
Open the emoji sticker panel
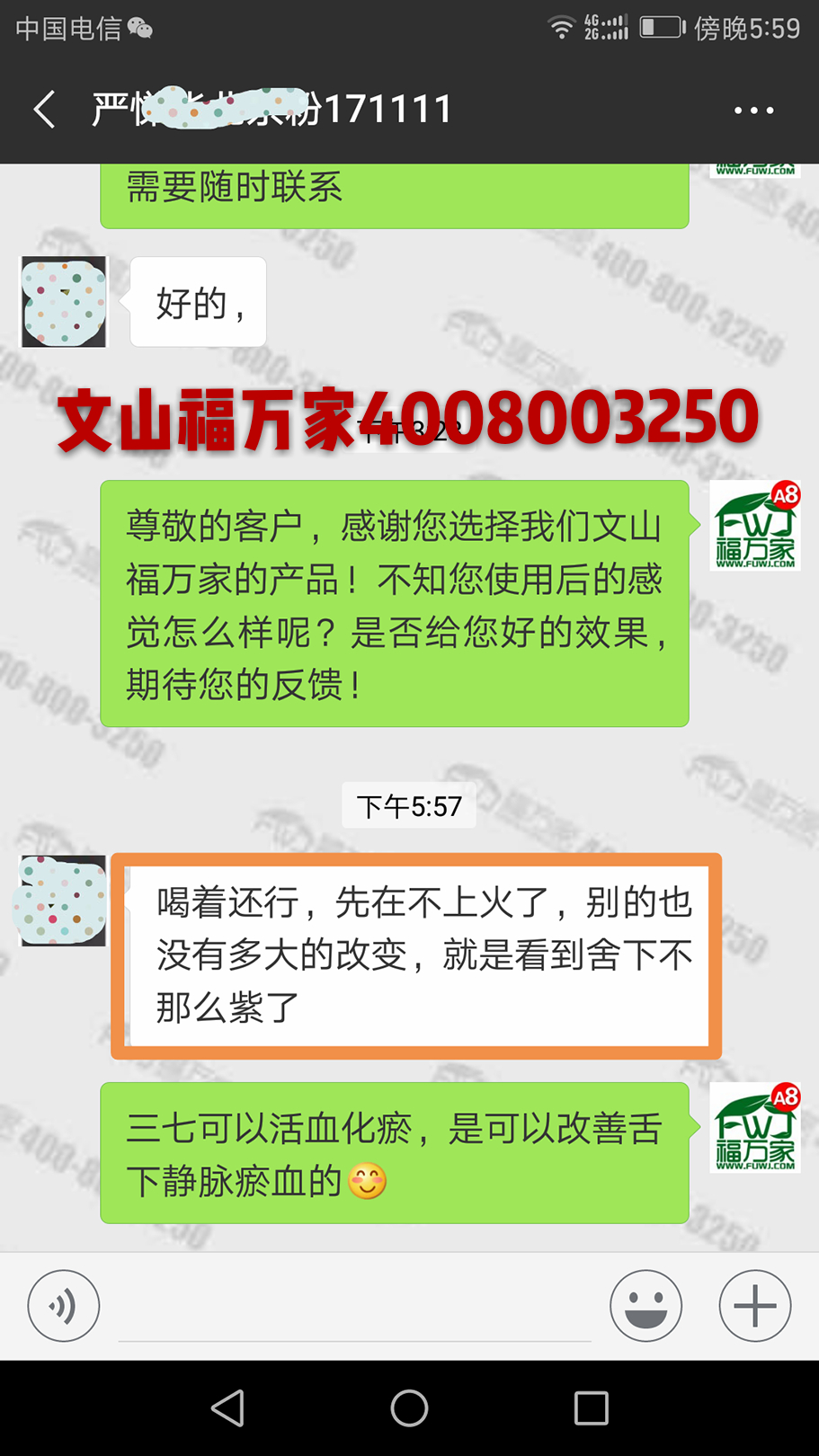click(x=645, y=1306)
